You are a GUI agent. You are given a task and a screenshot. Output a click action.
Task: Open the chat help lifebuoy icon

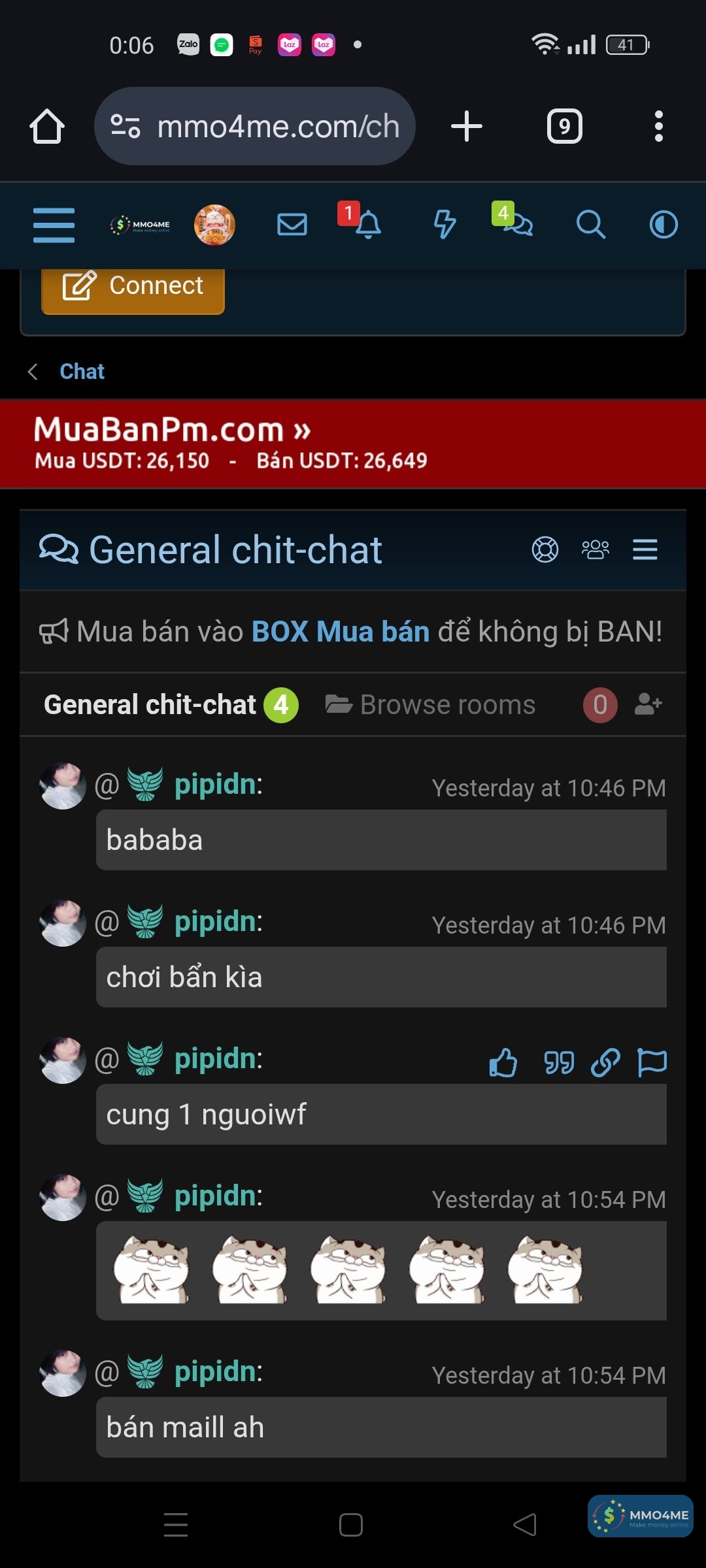[x=545, y=549]
